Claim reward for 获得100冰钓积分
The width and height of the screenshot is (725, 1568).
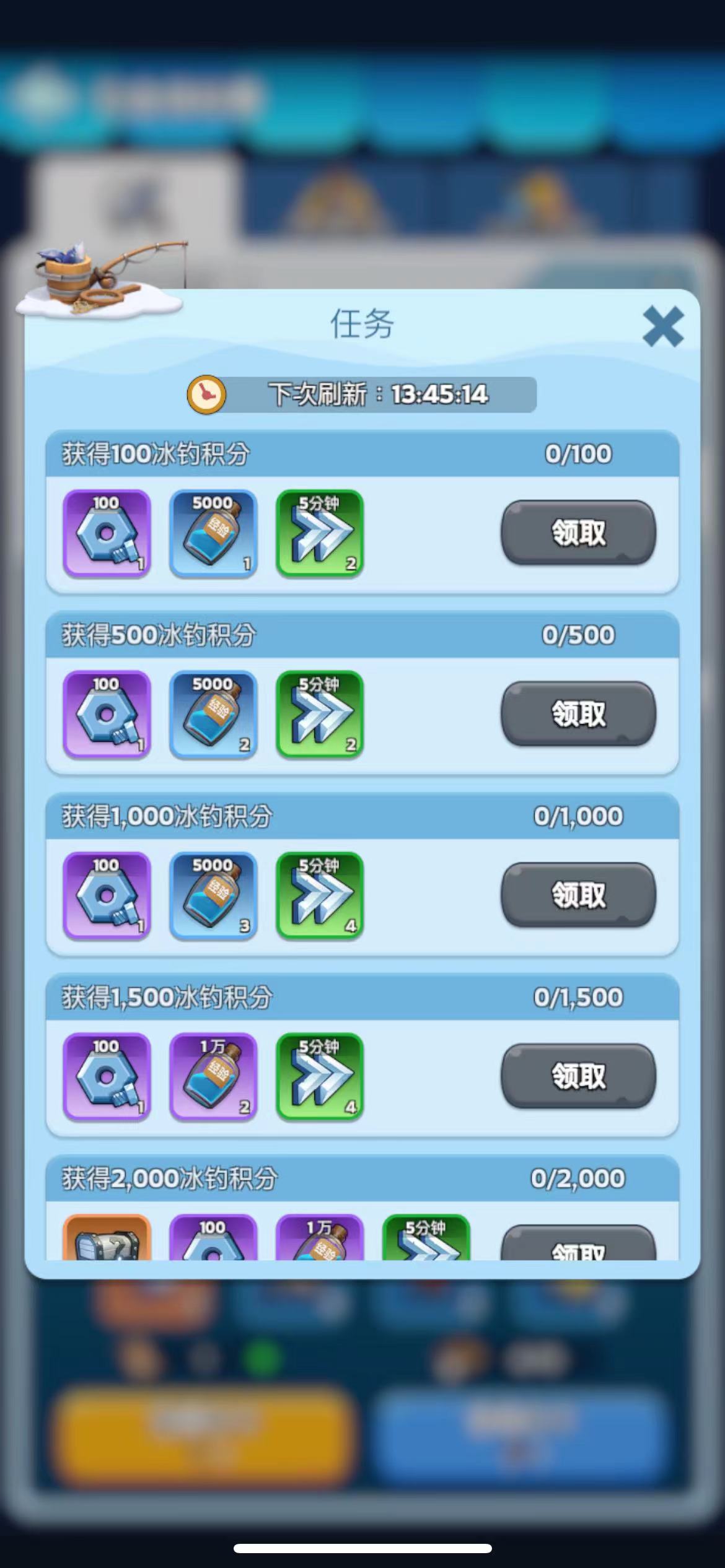pyautogui.click(x=578, y=533)
